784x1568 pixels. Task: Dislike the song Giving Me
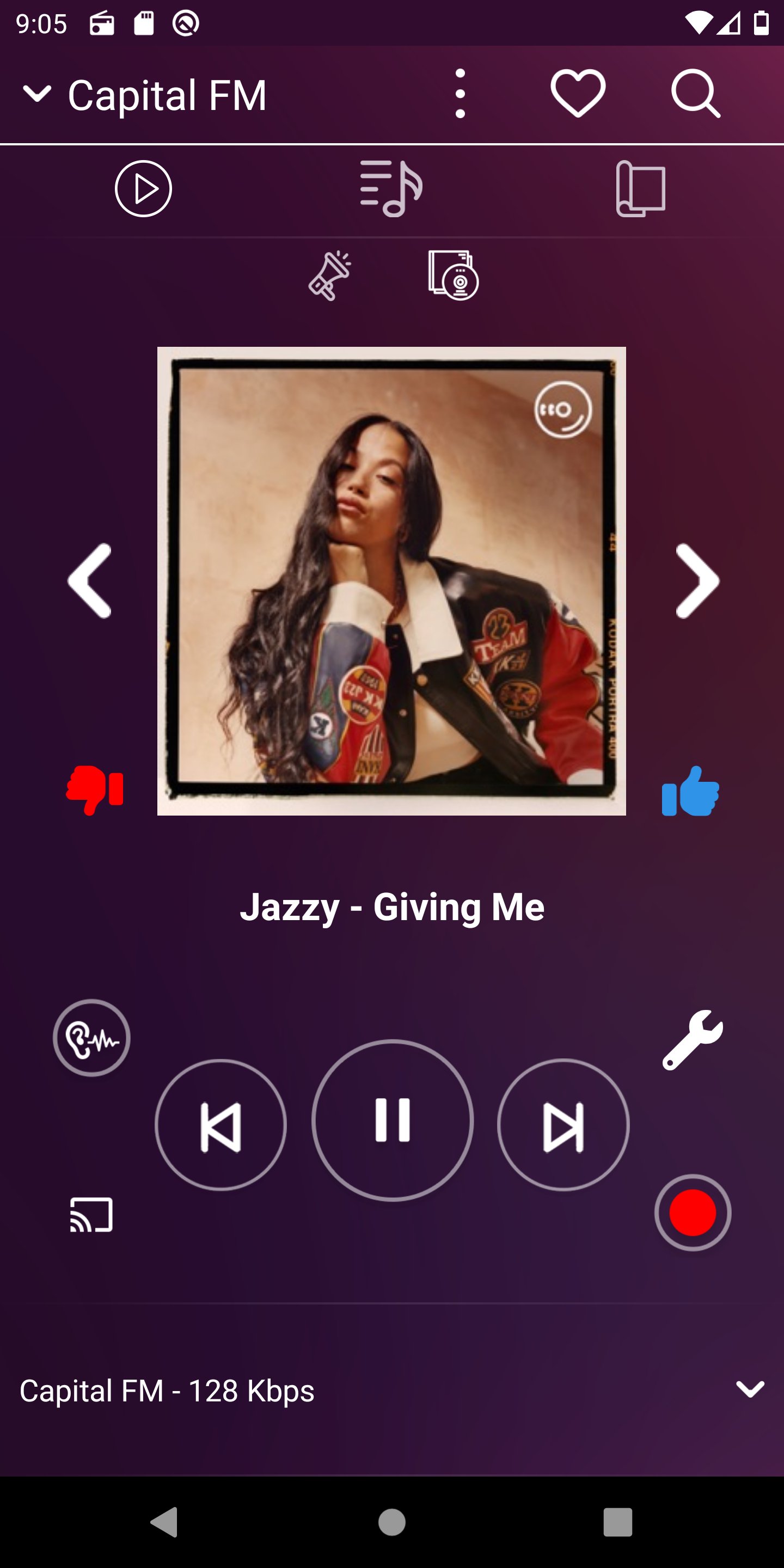point(95,789)
